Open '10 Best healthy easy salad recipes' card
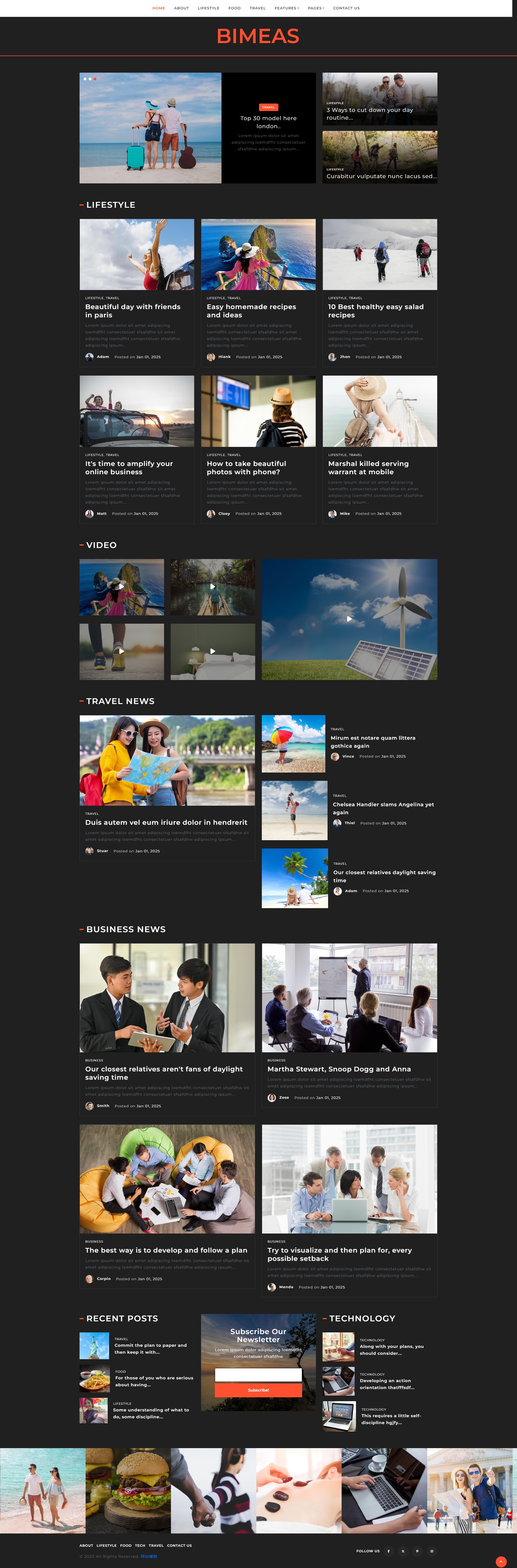Screen dimensions: 517x1568 (375, 310)
